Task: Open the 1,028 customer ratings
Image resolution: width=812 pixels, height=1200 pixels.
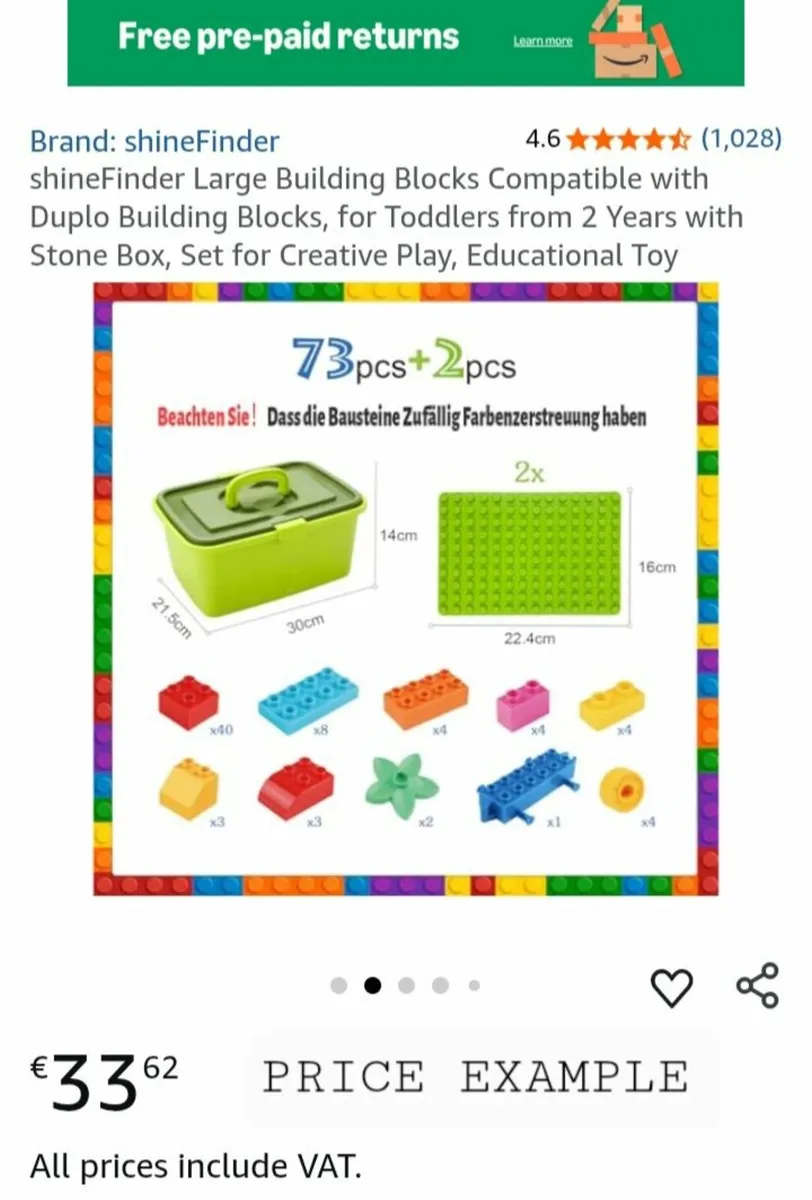Action: point(740,139)
